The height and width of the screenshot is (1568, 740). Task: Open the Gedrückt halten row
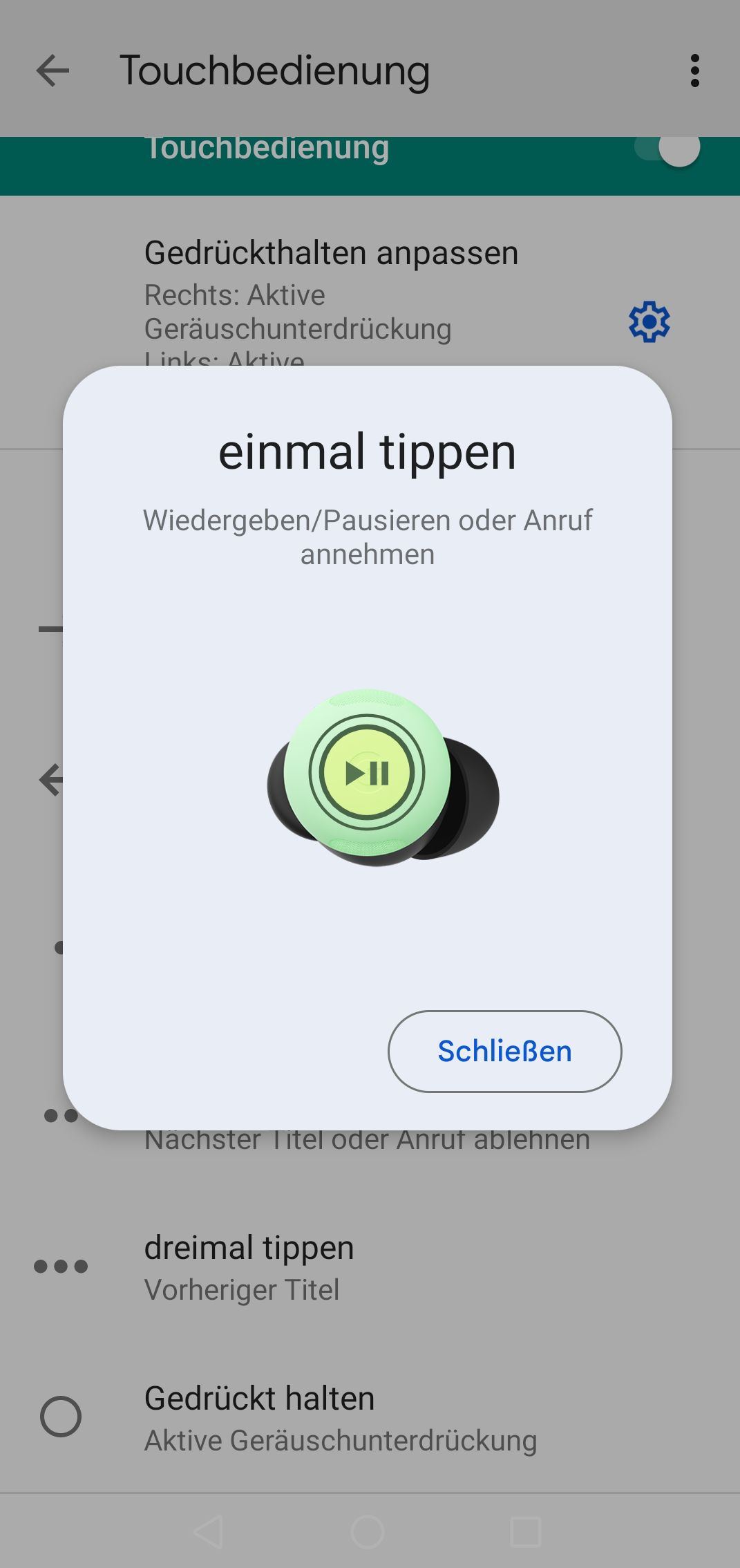(370, 1417)
